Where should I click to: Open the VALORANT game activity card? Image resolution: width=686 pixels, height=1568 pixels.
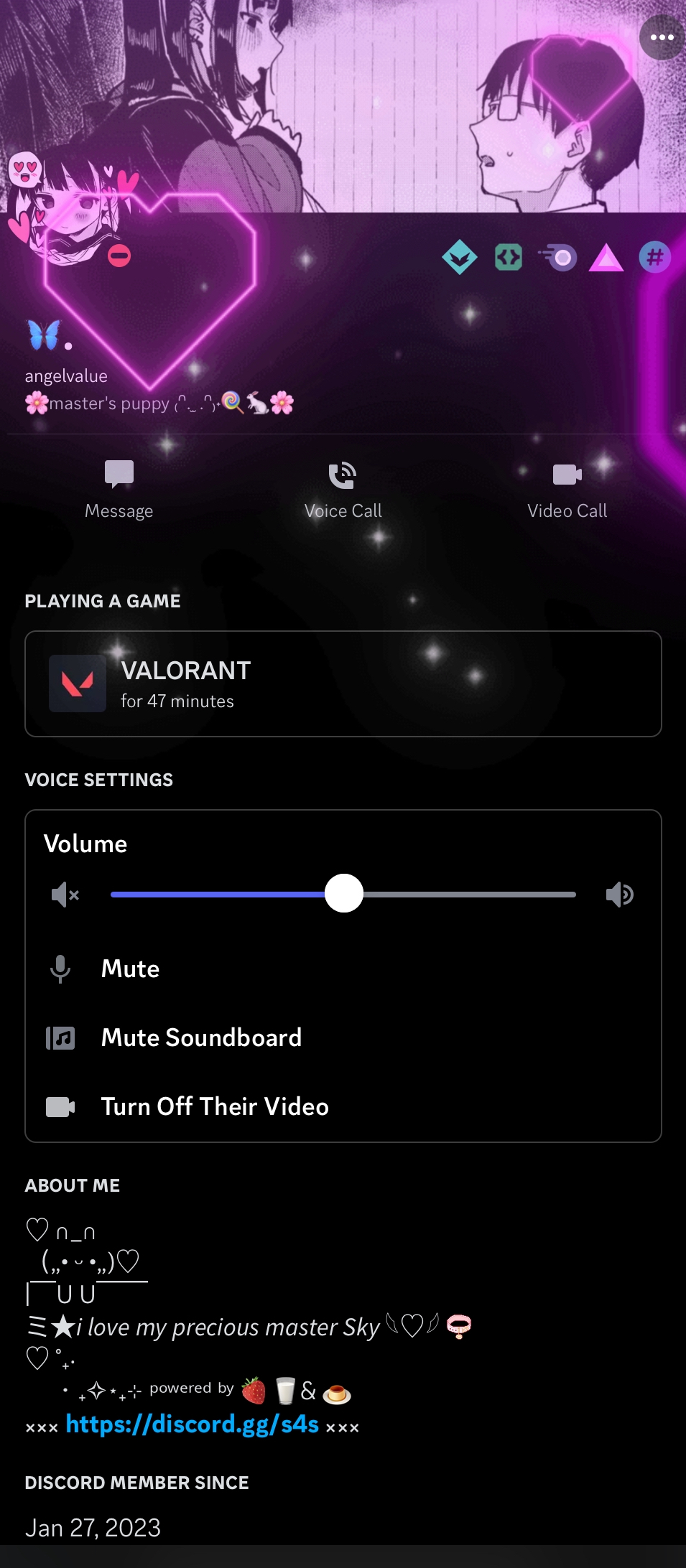(x=343, y=683)
